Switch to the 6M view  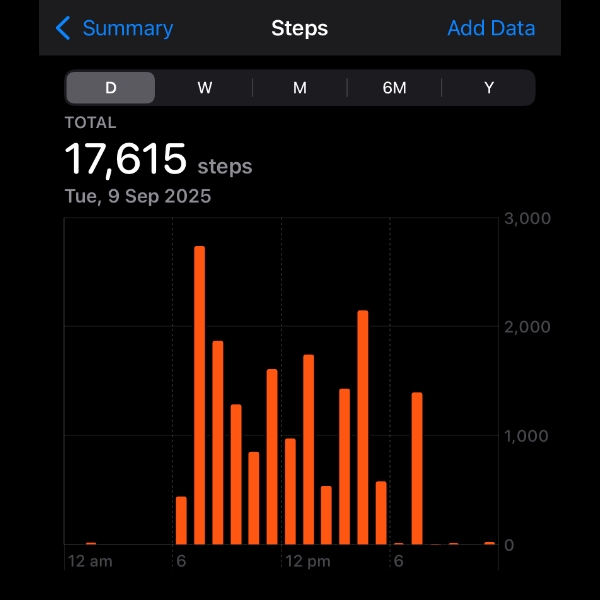pyautogui.click(x=394, y=88)
